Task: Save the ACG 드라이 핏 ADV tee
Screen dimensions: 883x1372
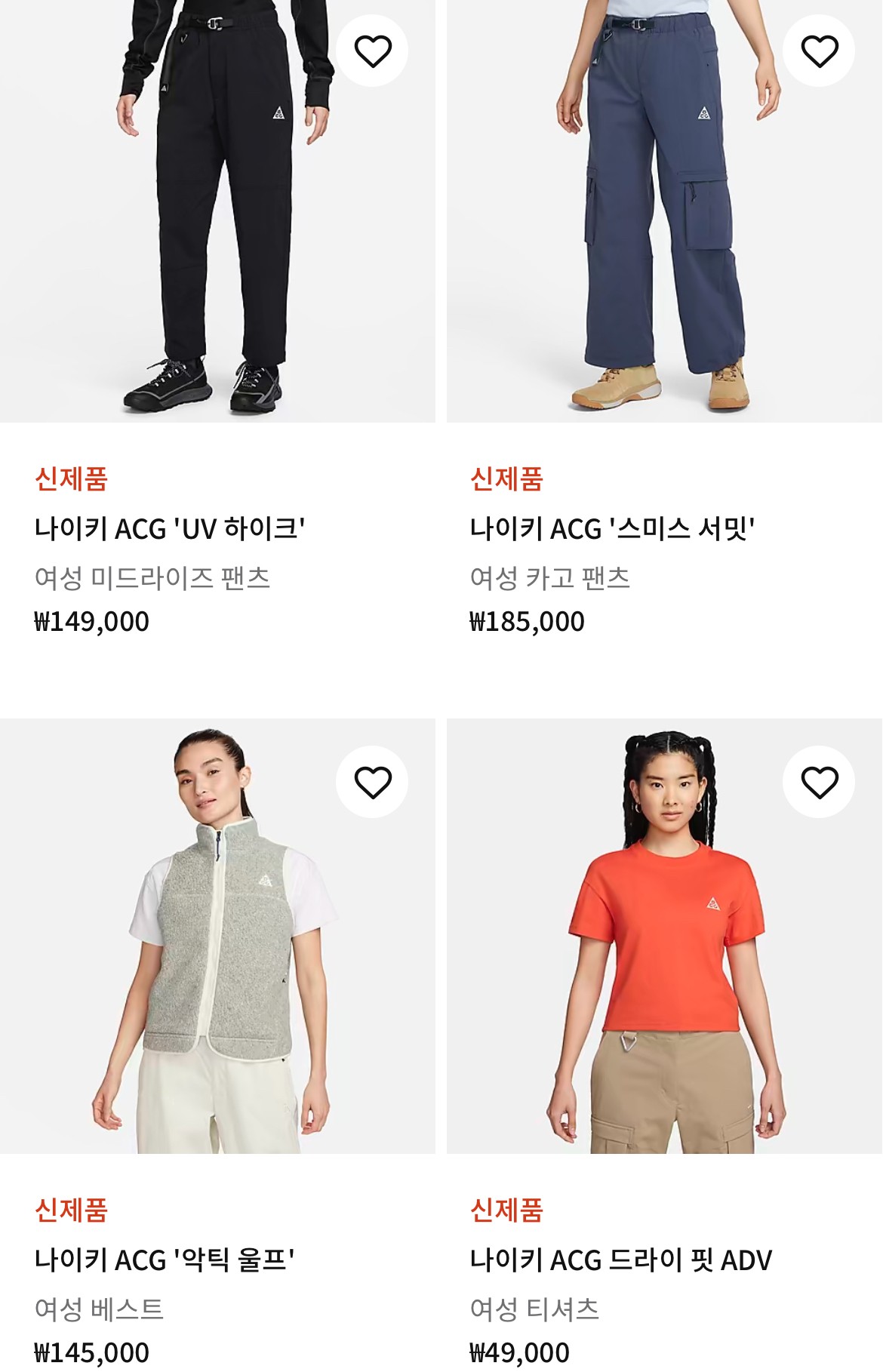Action: pos(819,782)
